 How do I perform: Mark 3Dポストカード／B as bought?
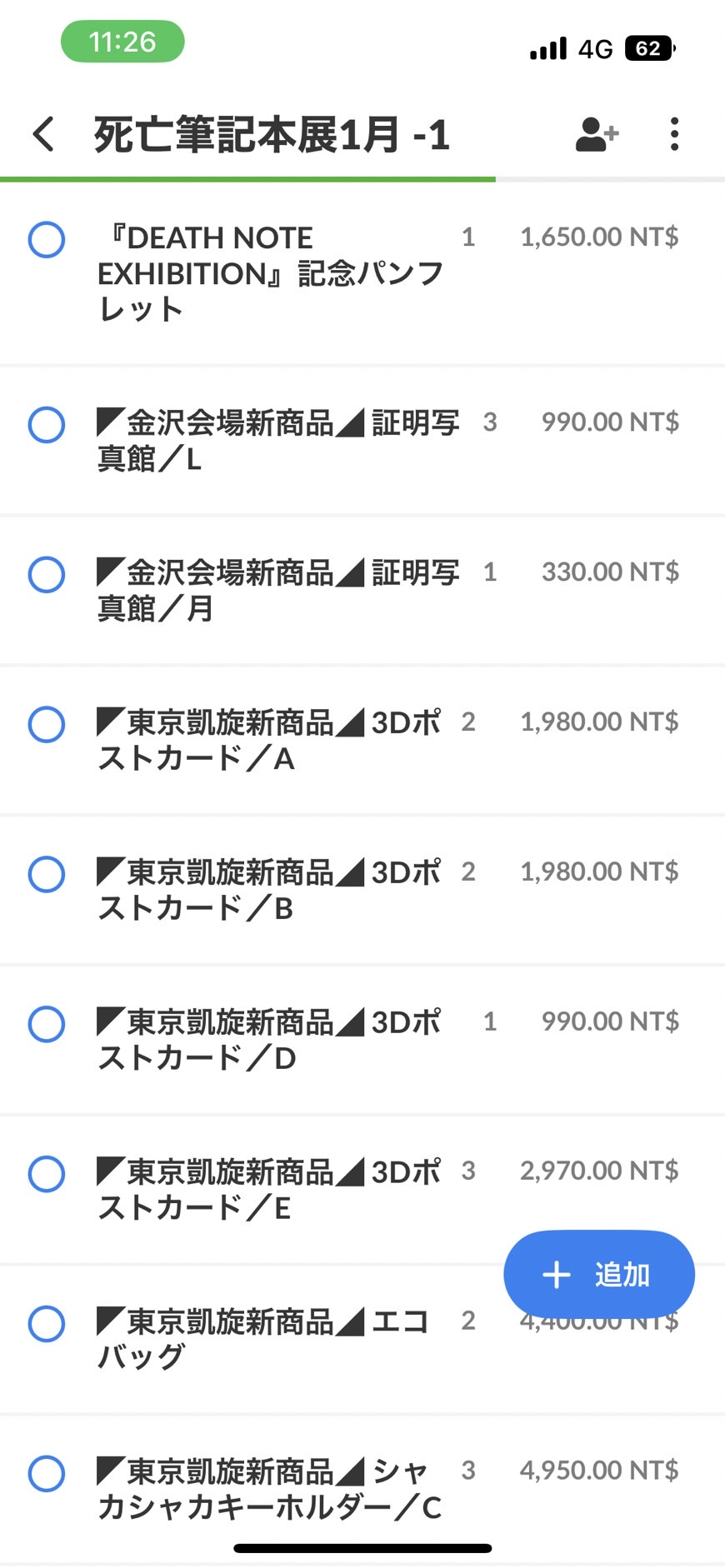[x=47, y=875]
